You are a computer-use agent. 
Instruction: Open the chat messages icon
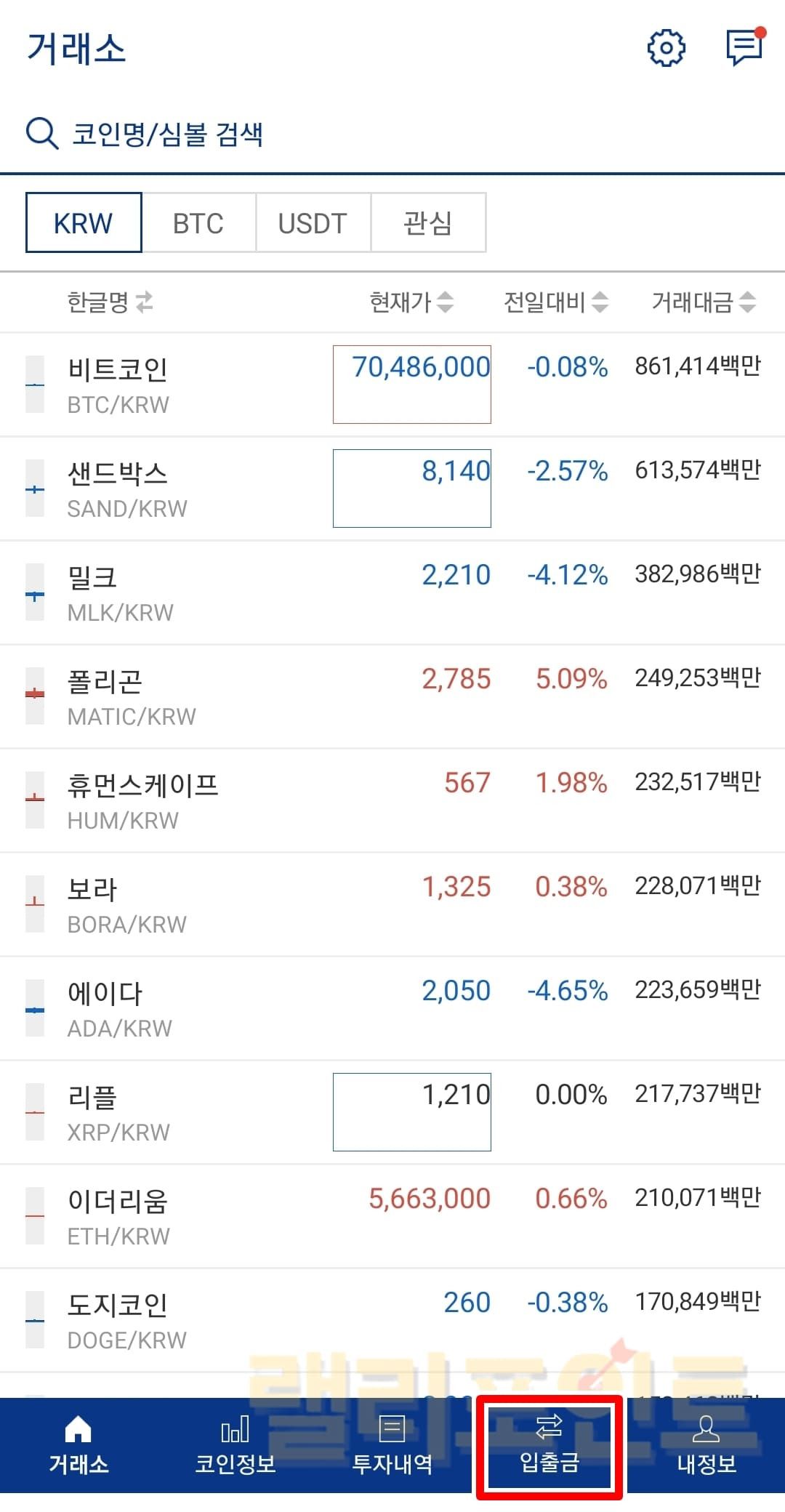(x=745, y=48)
